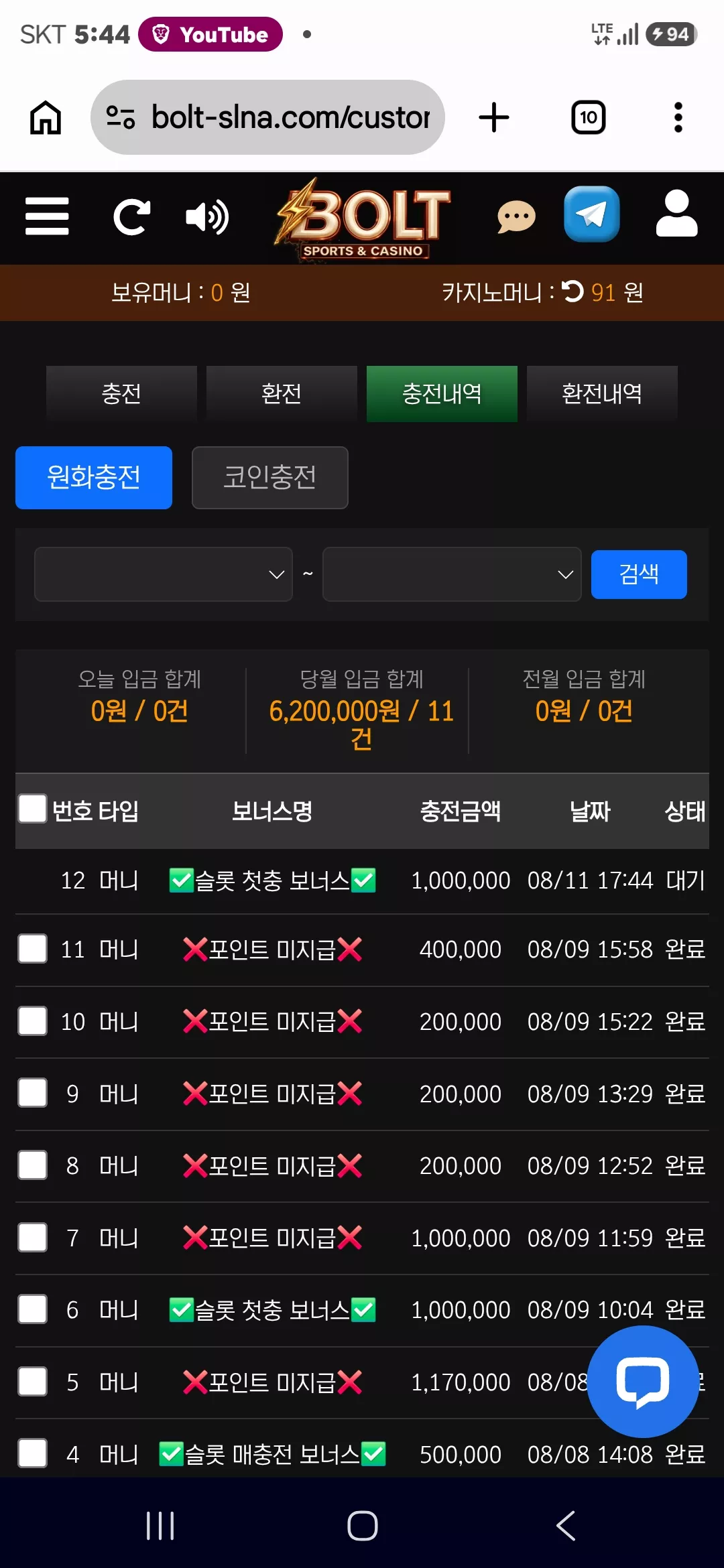The height and width of the screenshot is (1568, 724).
Task: Check the box for row number 11
Action: (x=33, y=949)
